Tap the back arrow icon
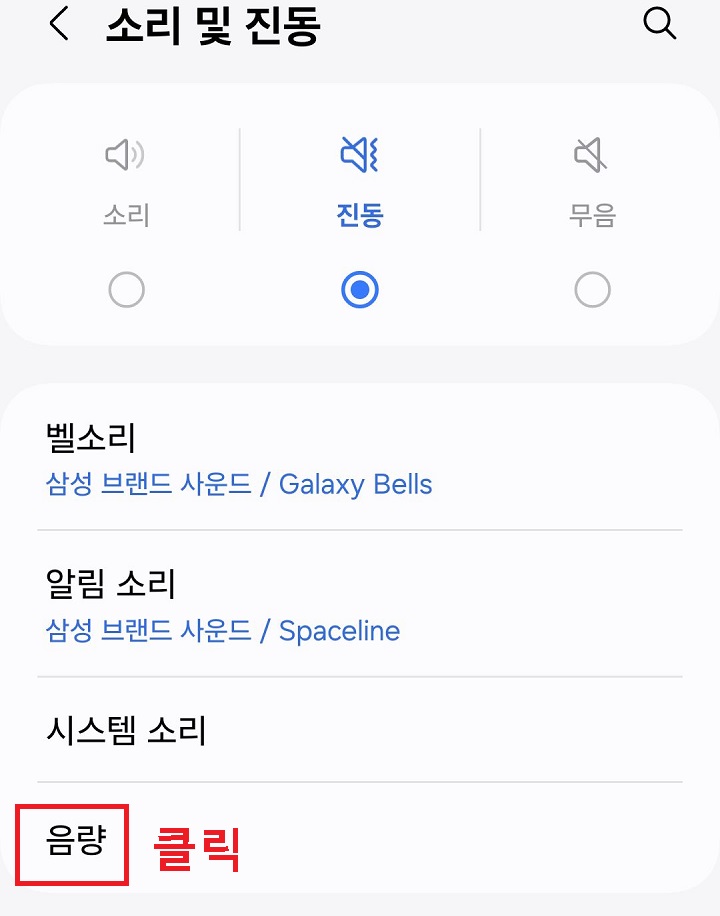Viewport: 720px width, 916px height. 58,24
